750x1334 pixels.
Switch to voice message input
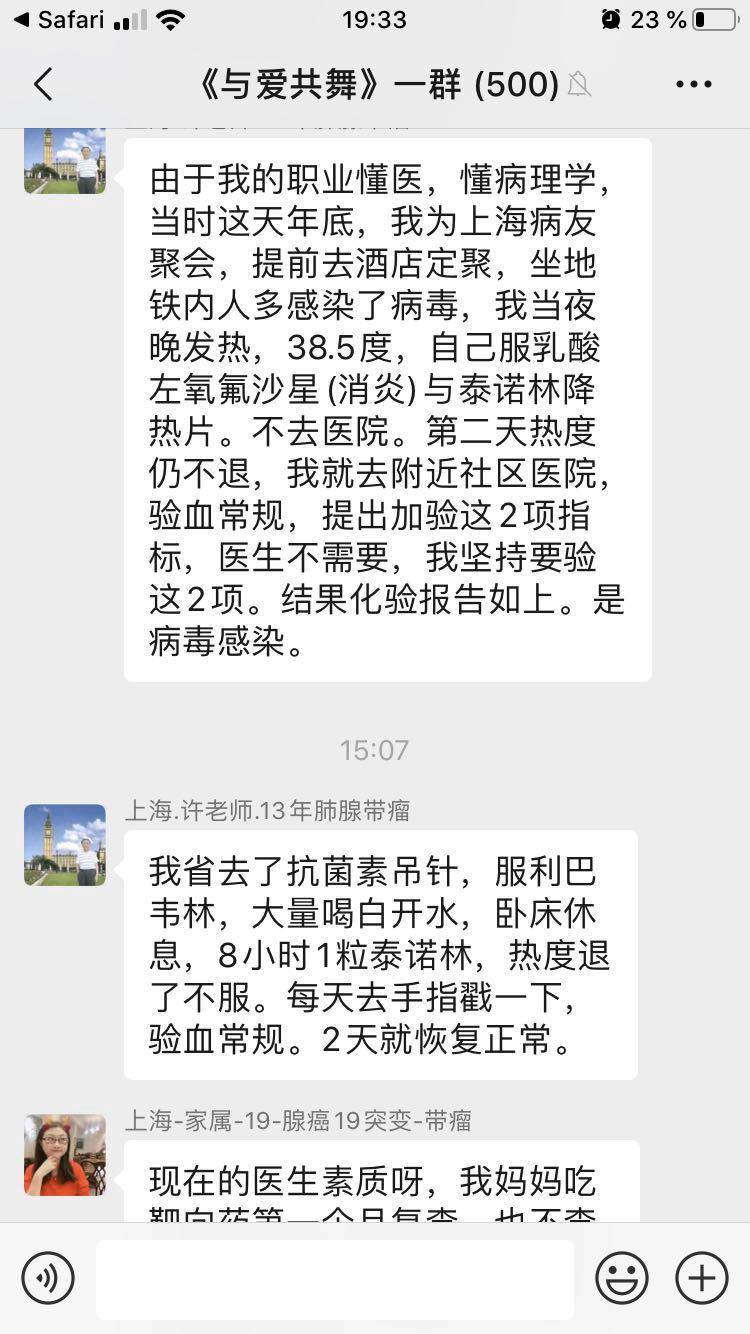[48, 1278]
